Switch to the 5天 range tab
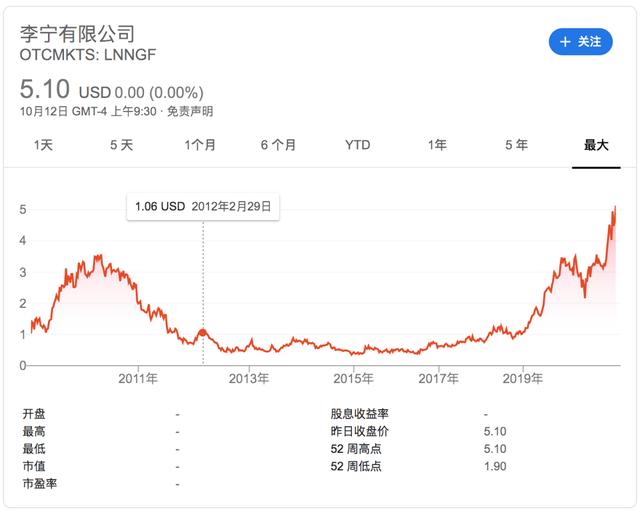 [x=121, y=145]
